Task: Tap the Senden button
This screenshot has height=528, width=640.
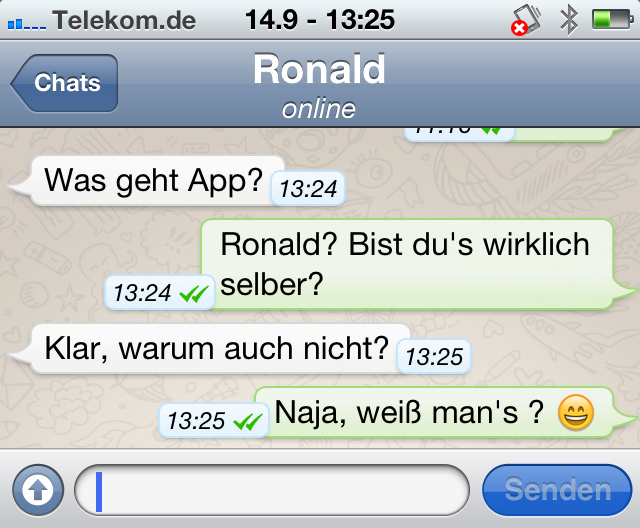Action: [x=556, y=490]
